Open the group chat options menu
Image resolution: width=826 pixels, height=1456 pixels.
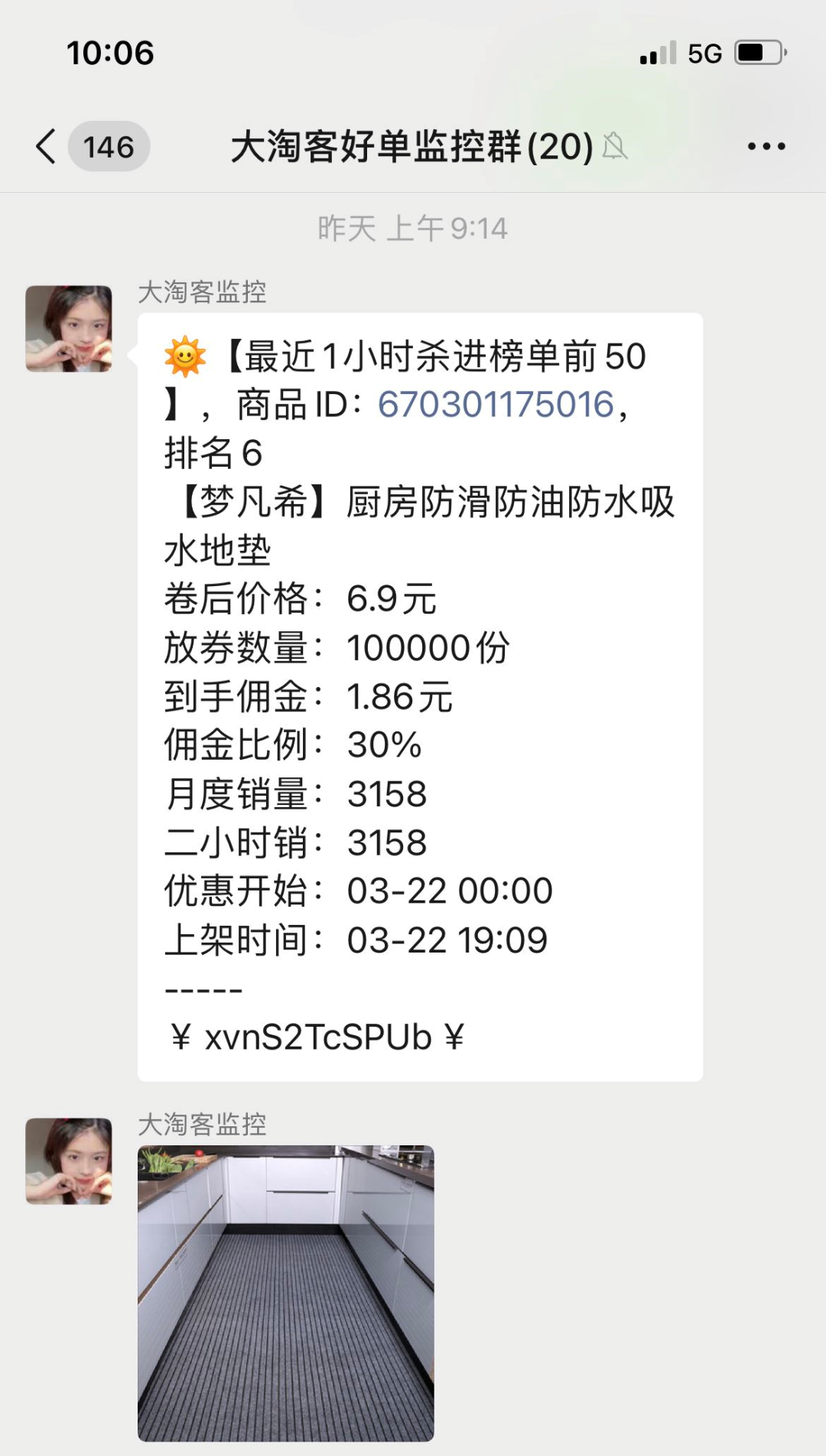click(x=766, y=146)
